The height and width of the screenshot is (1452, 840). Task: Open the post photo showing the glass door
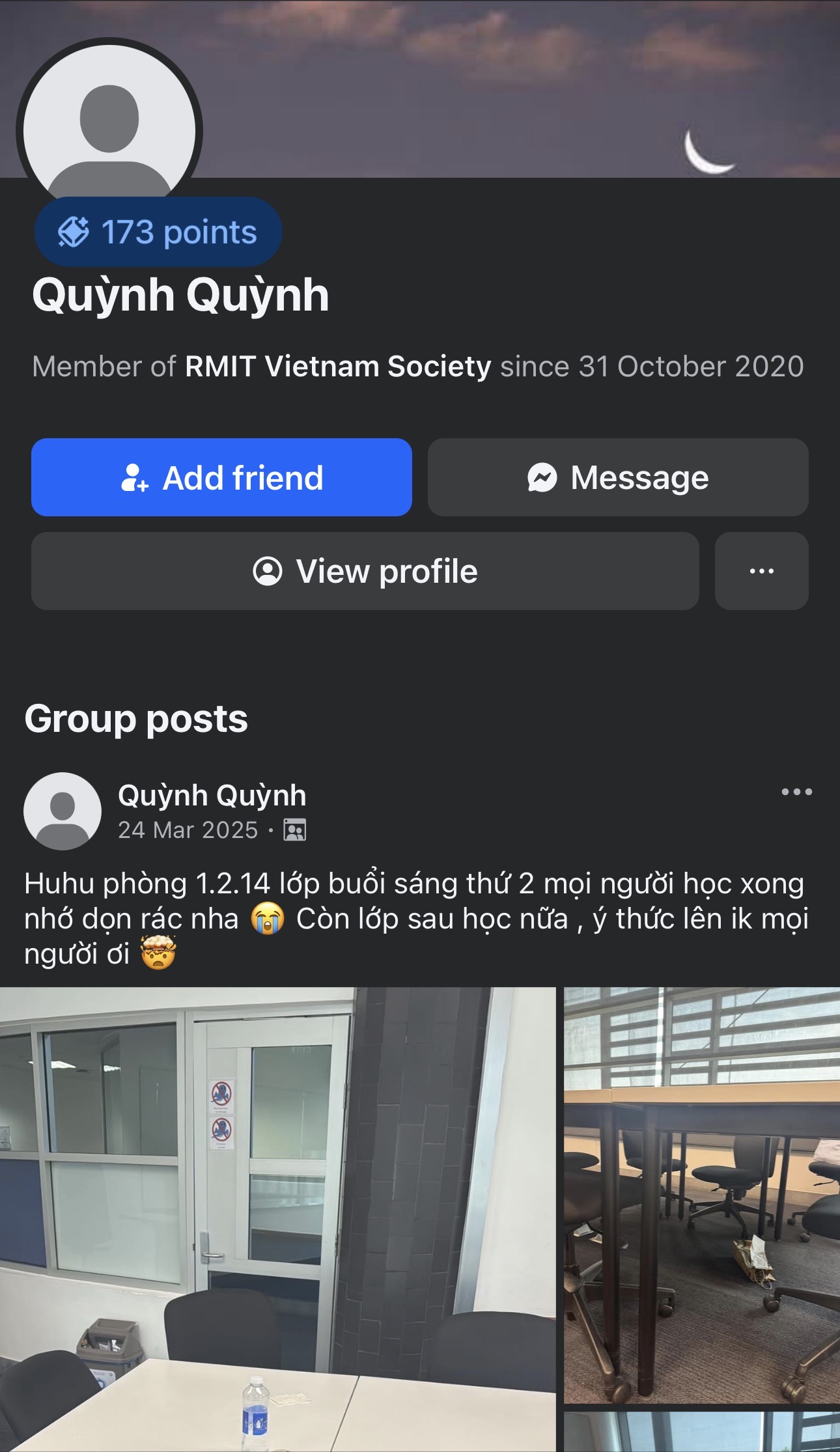point(277,1218)
